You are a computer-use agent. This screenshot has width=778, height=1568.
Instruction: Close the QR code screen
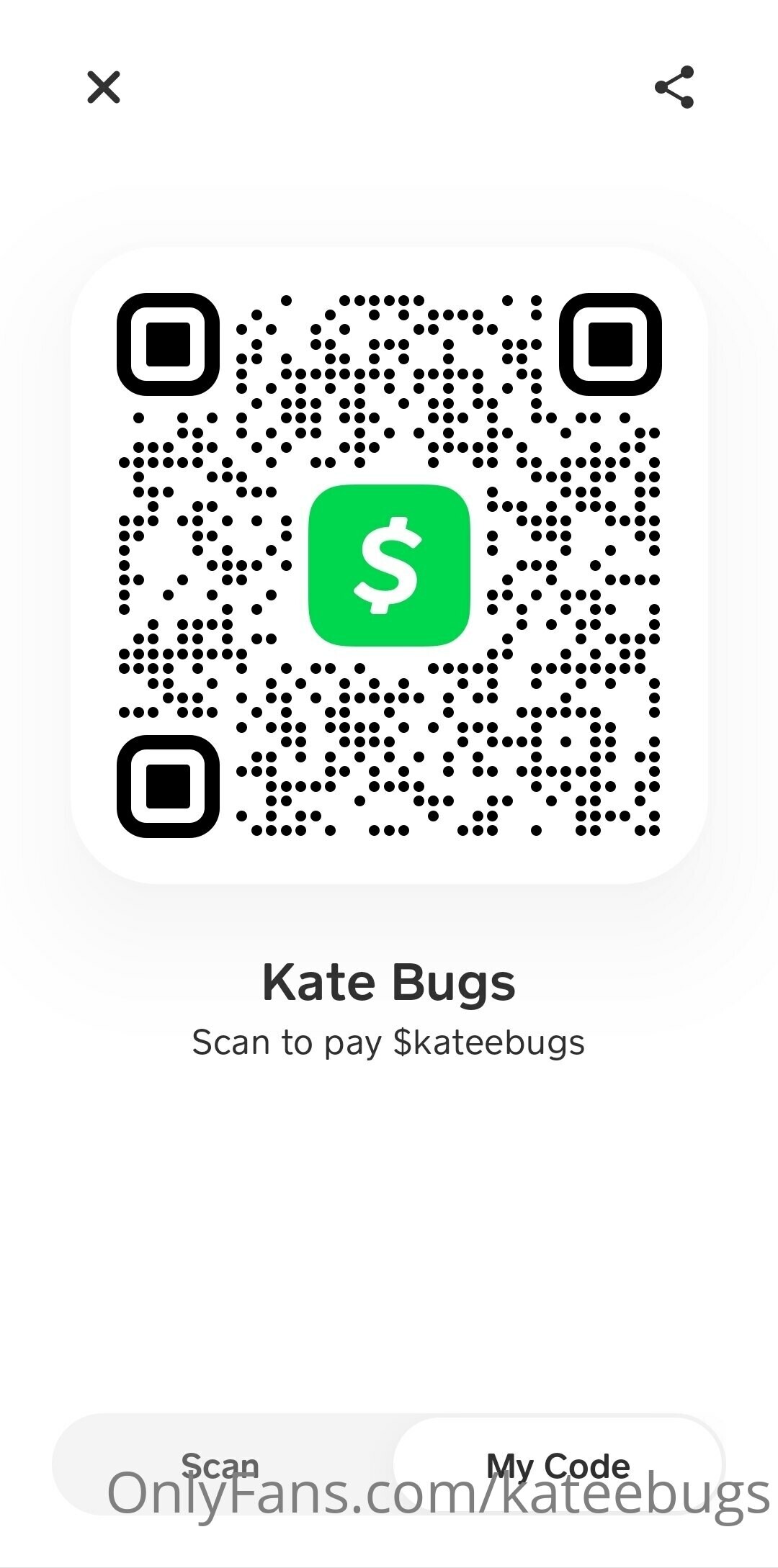(x=104, y=87)
